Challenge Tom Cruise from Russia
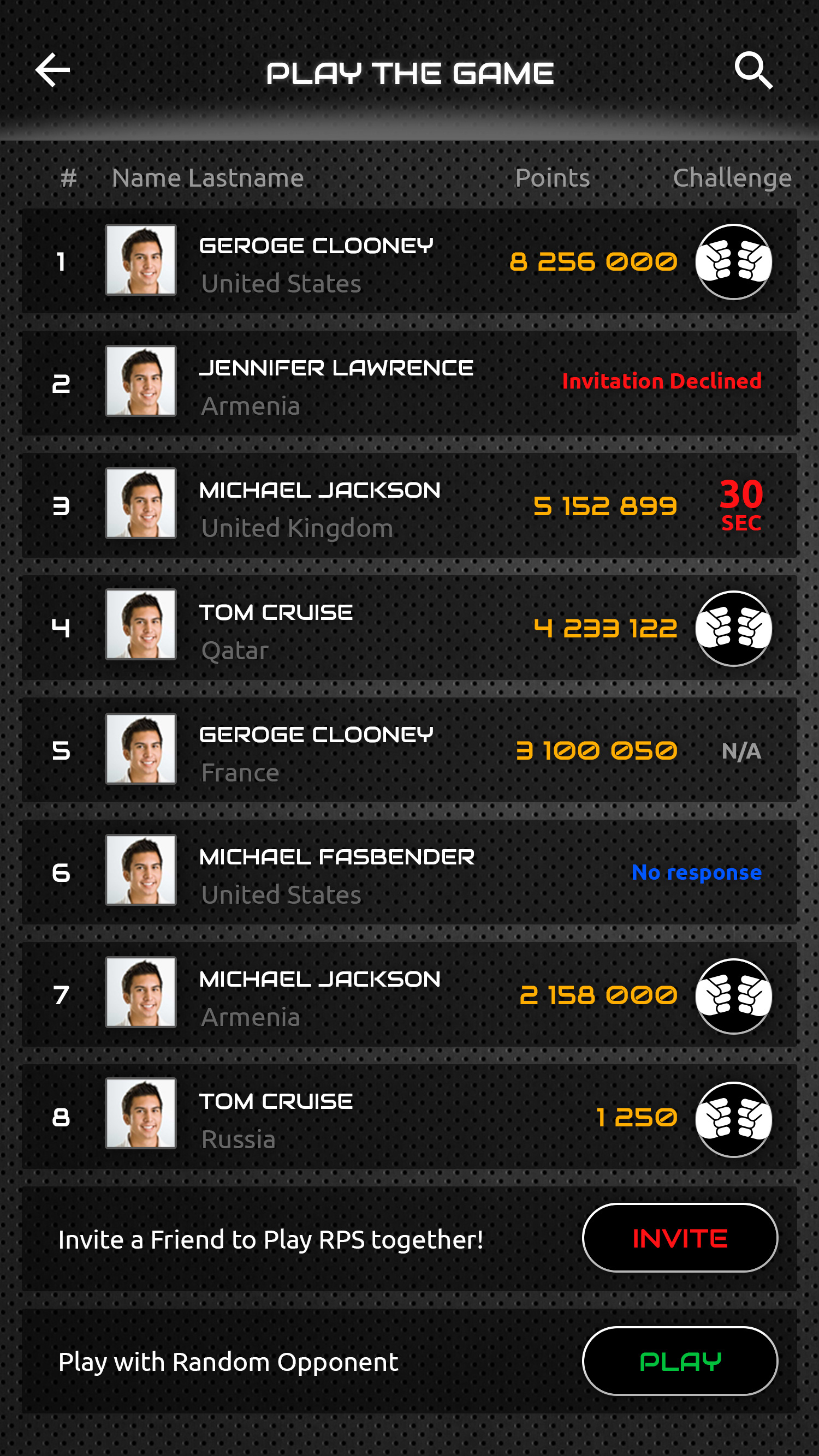 pos(733,1119)
